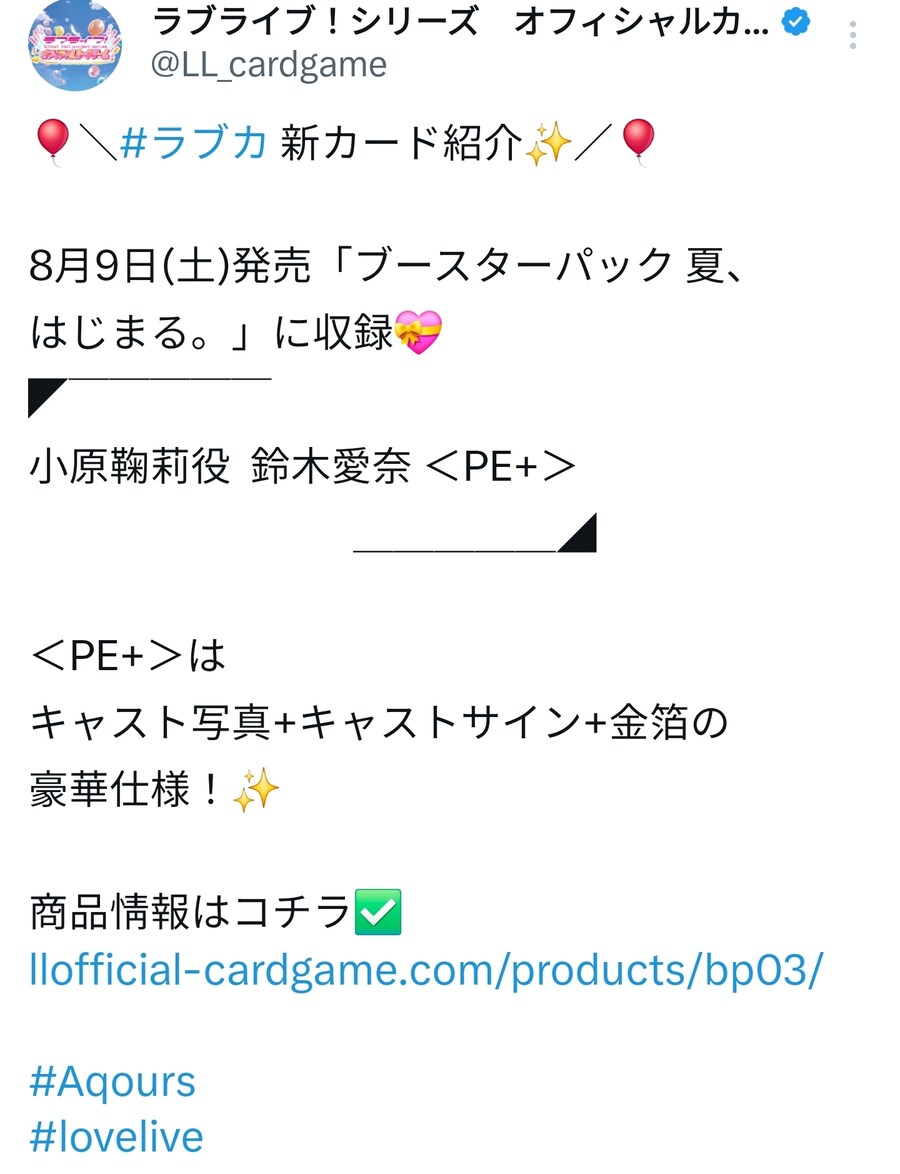This screenshot has width=900, height=1174.
Task: Click the @LL_cardgame handle
Action: point(265,64)
